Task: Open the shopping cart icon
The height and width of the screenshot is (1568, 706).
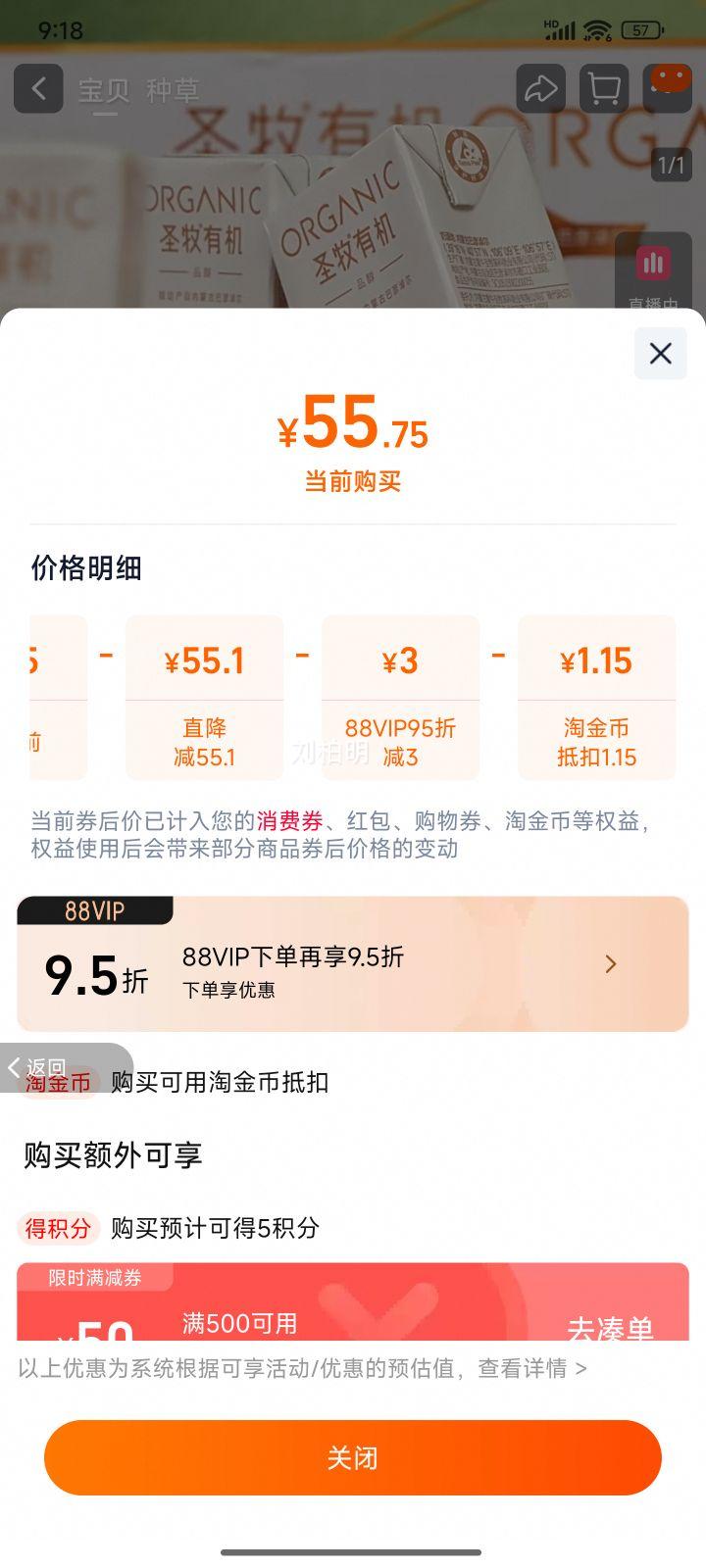Action: (x=604, y=89)
